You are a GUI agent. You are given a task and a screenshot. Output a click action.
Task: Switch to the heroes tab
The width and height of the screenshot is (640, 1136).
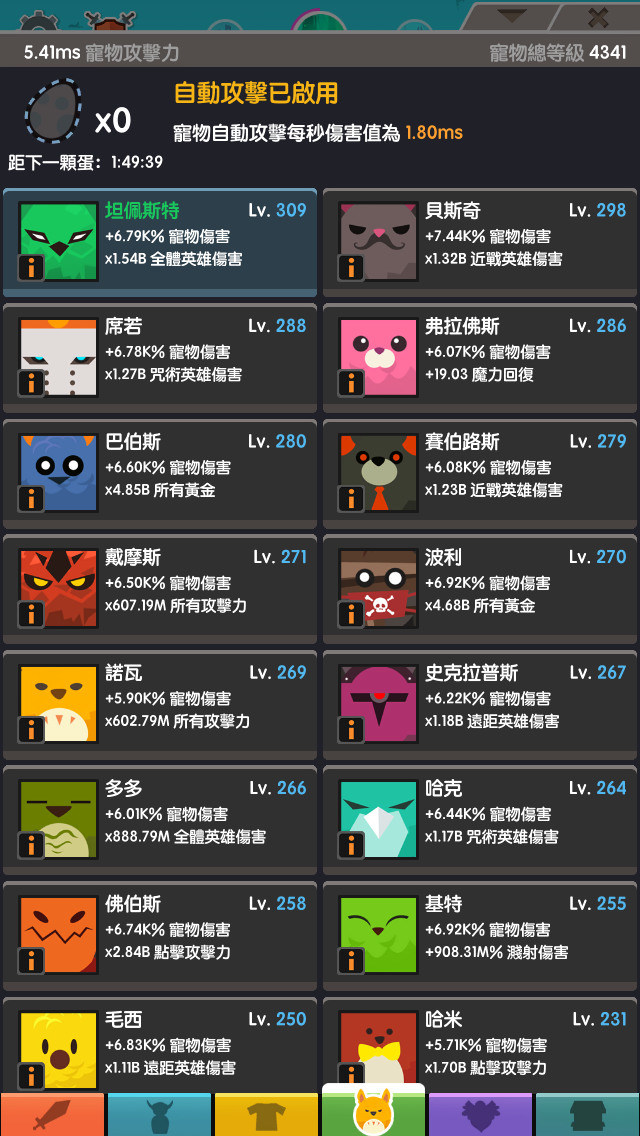click(159, 1114)
